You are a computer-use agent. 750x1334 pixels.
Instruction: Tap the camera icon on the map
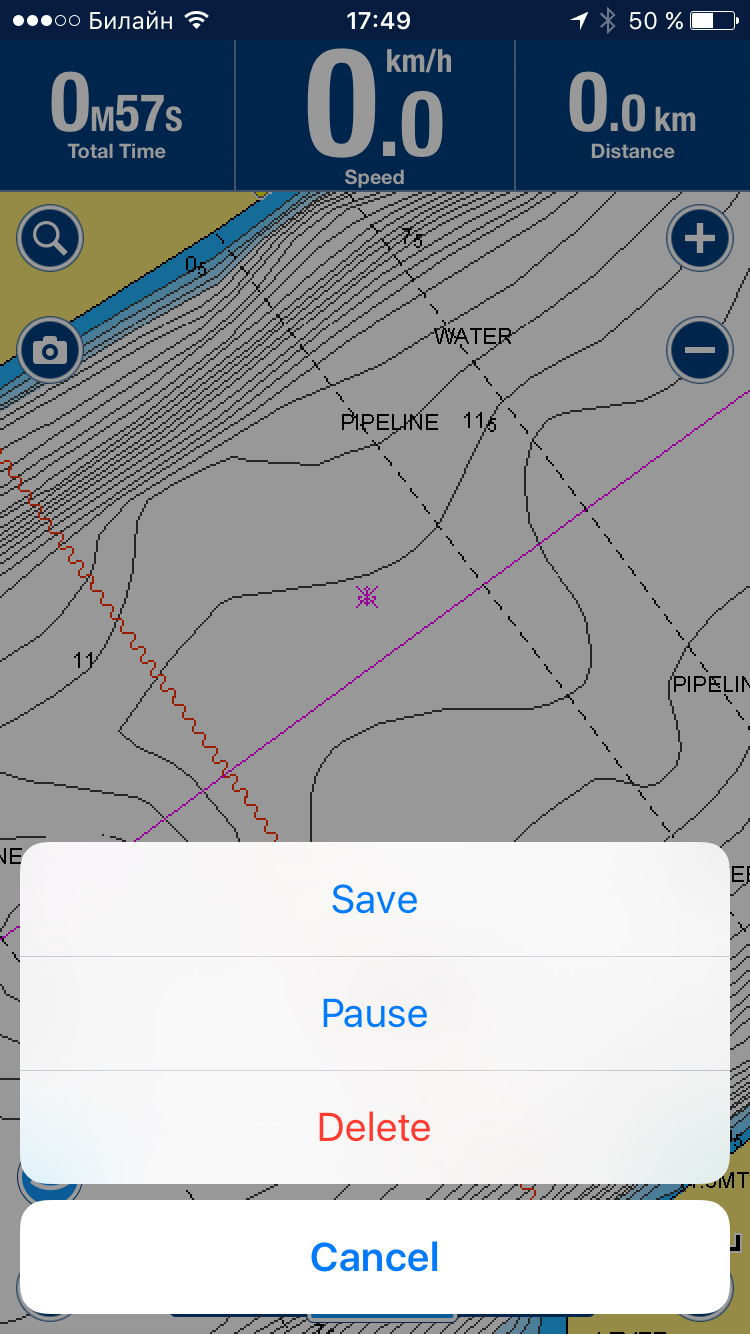click(x=50, y=350)
